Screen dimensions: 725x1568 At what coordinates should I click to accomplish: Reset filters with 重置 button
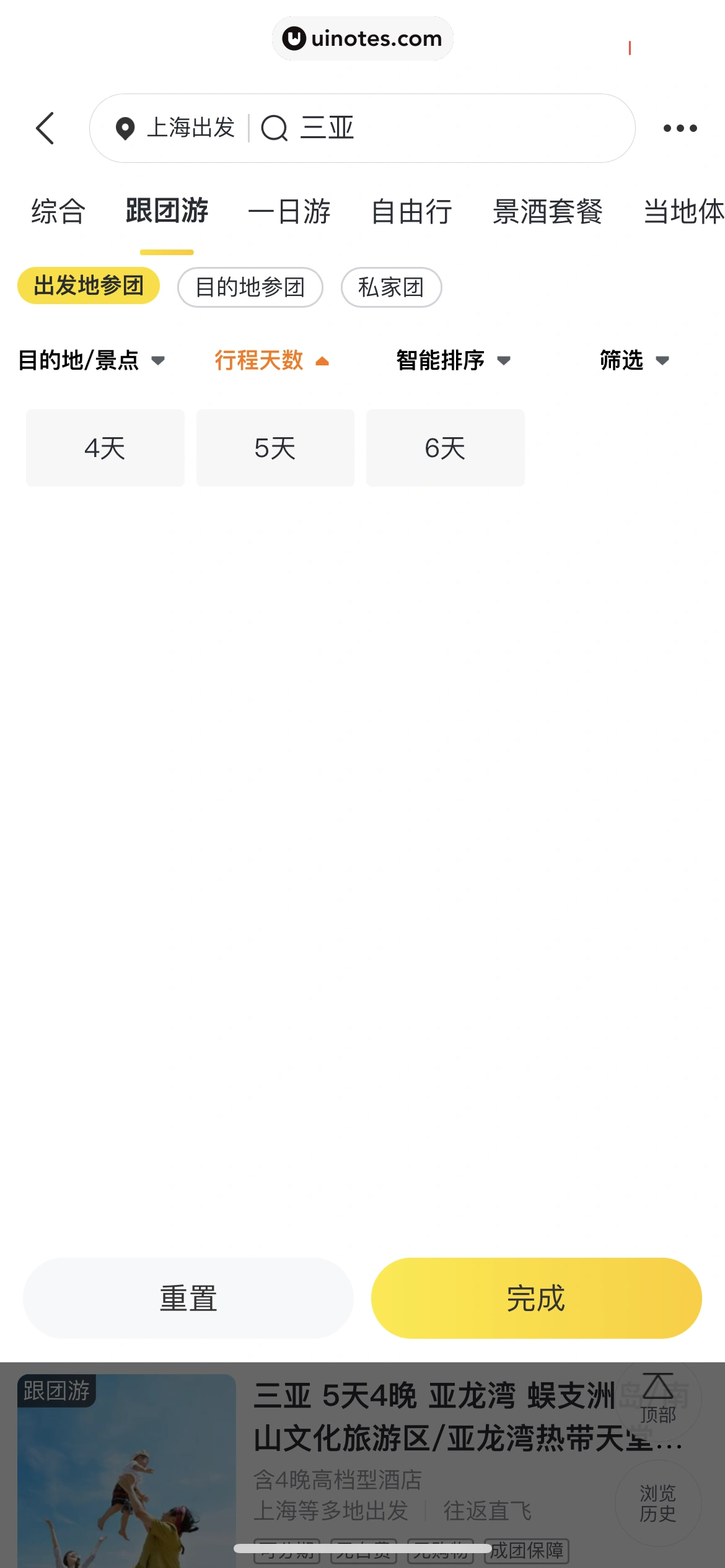[x=188, y=1298]
